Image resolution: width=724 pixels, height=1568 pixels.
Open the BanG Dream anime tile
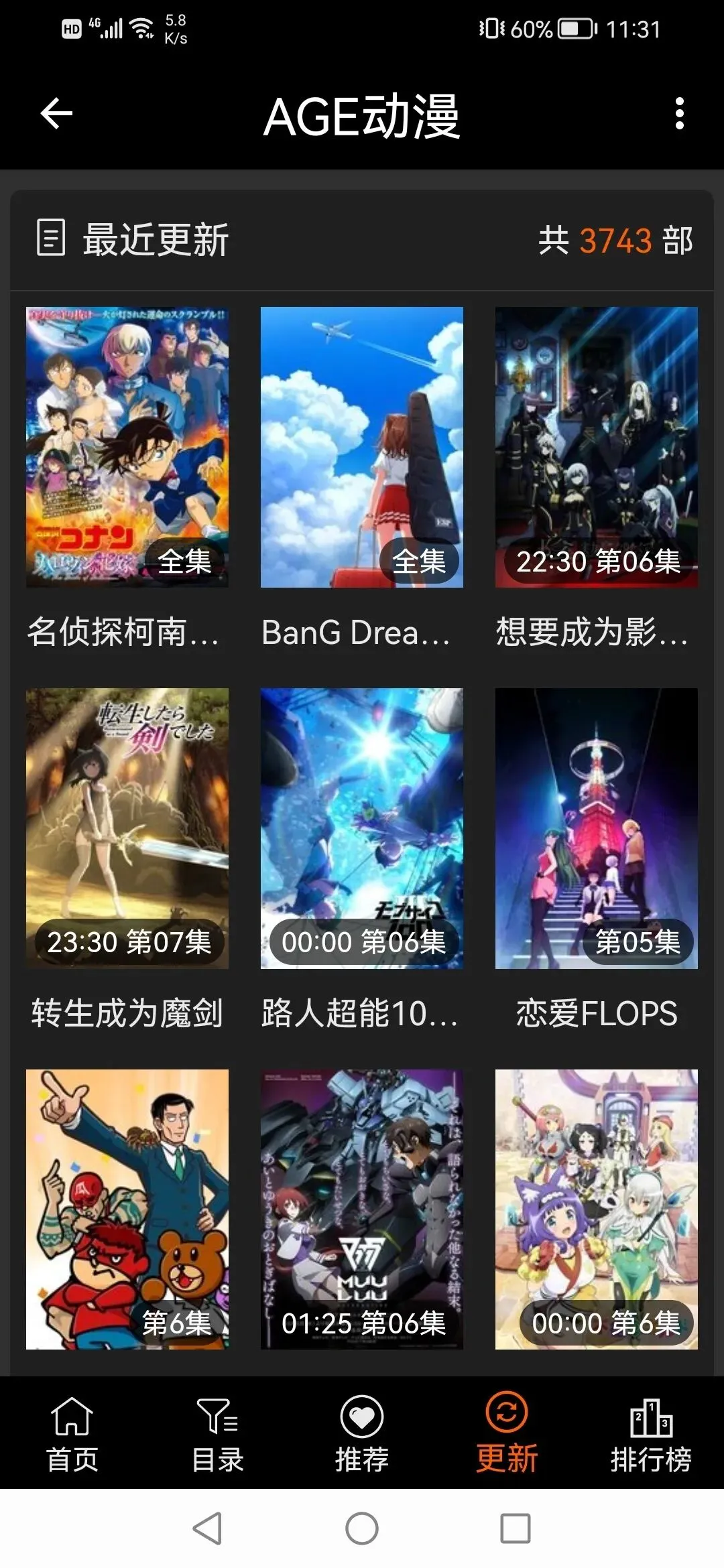pos(362,447)
